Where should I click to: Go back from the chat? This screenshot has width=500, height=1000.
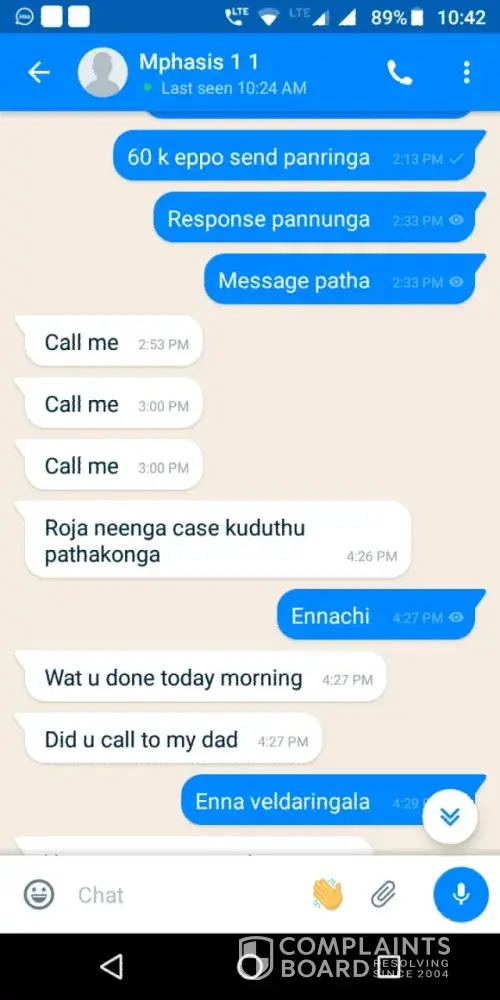pyautogui.click(x=38, y=73)
